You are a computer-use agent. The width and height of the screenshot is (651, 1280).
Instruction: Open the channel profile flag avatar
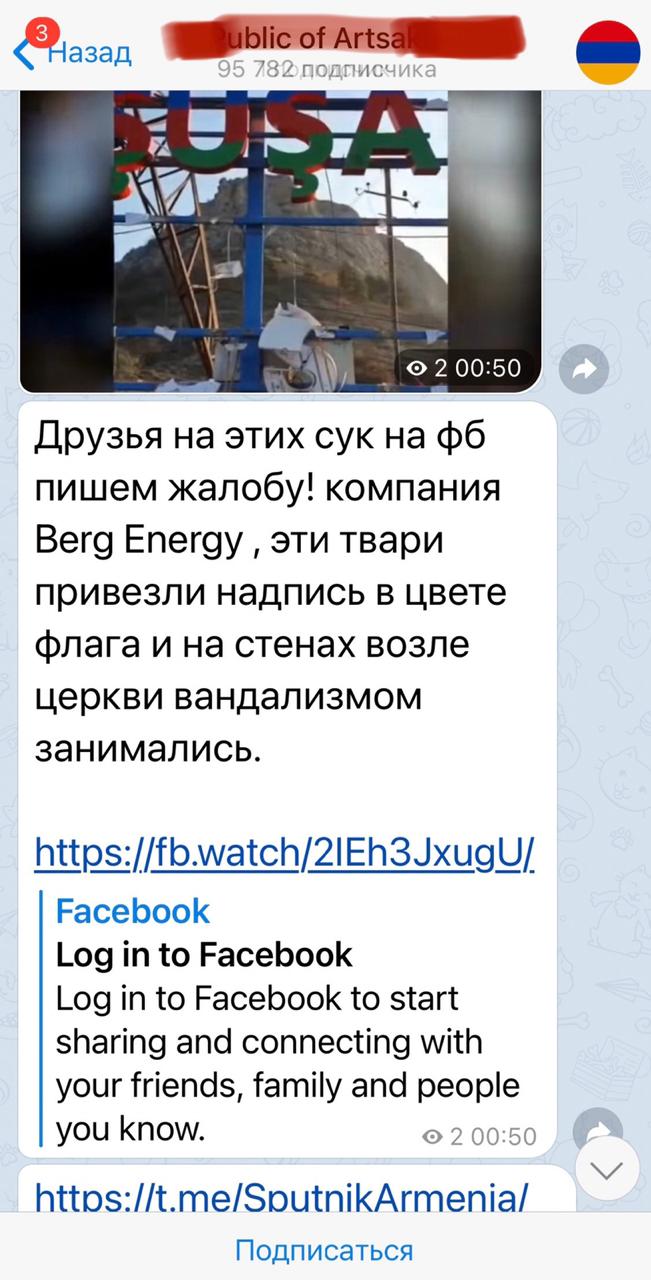pyautogui.click(x=608, y=52)
